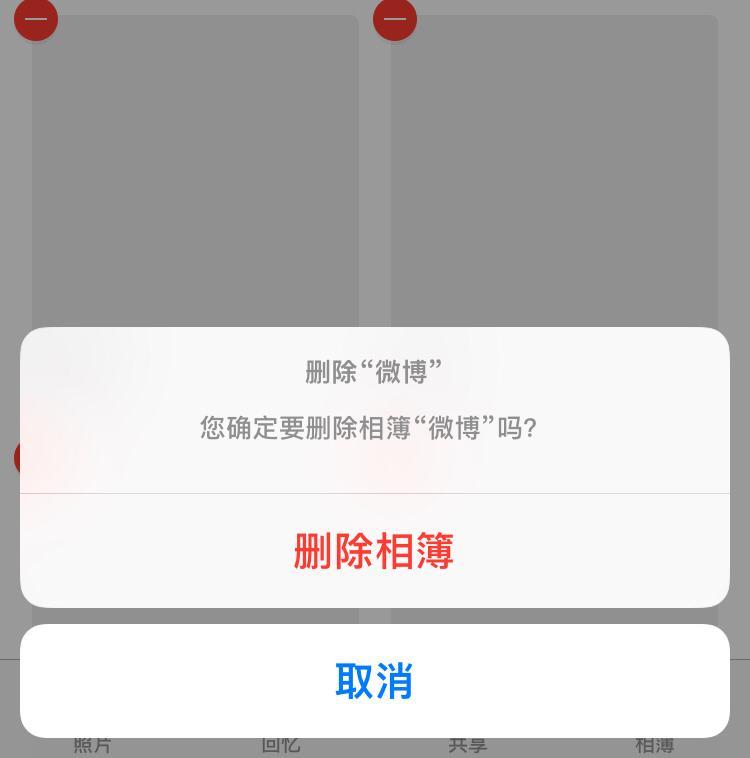Tap 取消 to cancel the deletion

[x=374, y=681]
